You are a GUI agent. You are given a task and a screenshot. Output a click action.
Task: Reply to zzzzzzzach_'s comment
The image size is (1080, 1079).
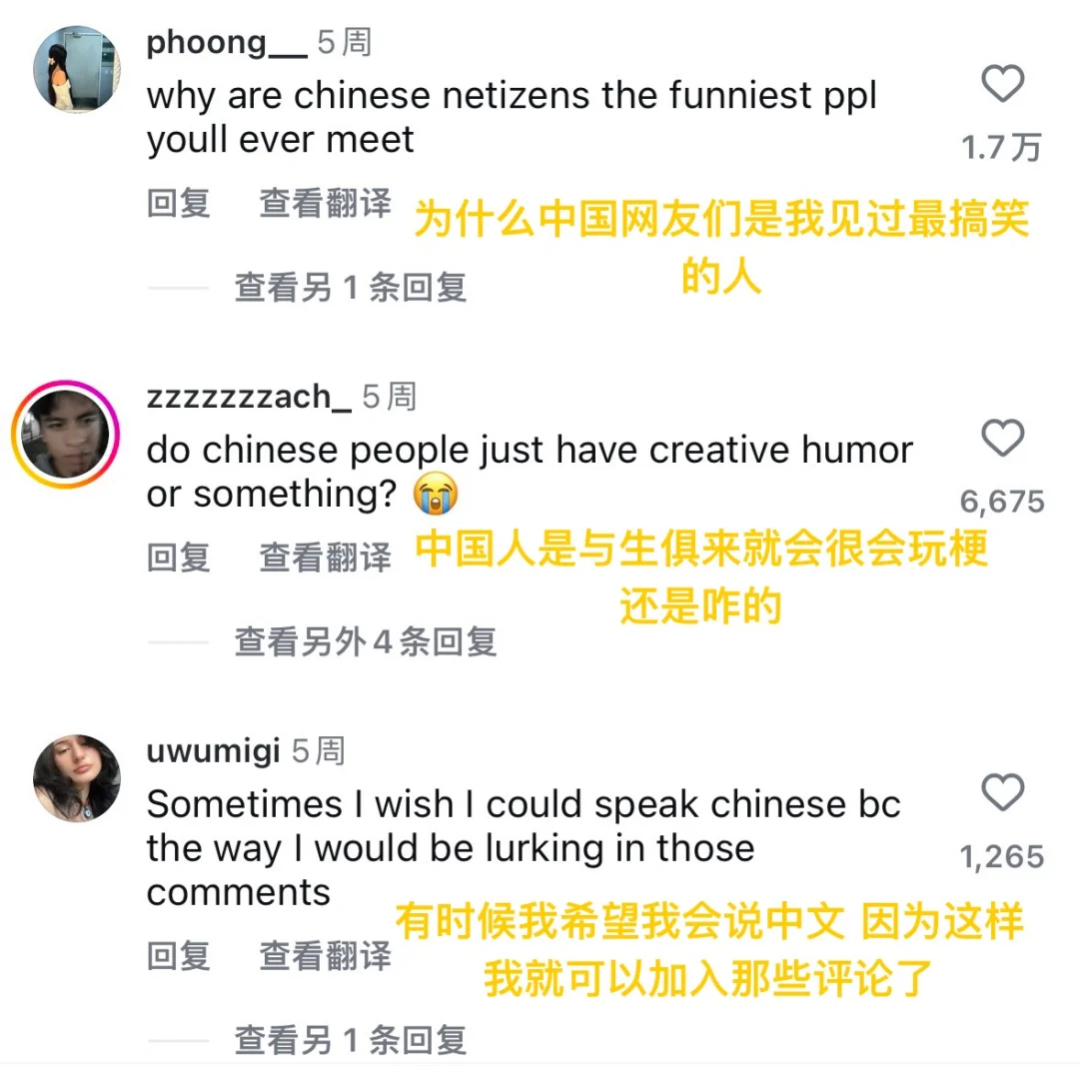point(179,557)
